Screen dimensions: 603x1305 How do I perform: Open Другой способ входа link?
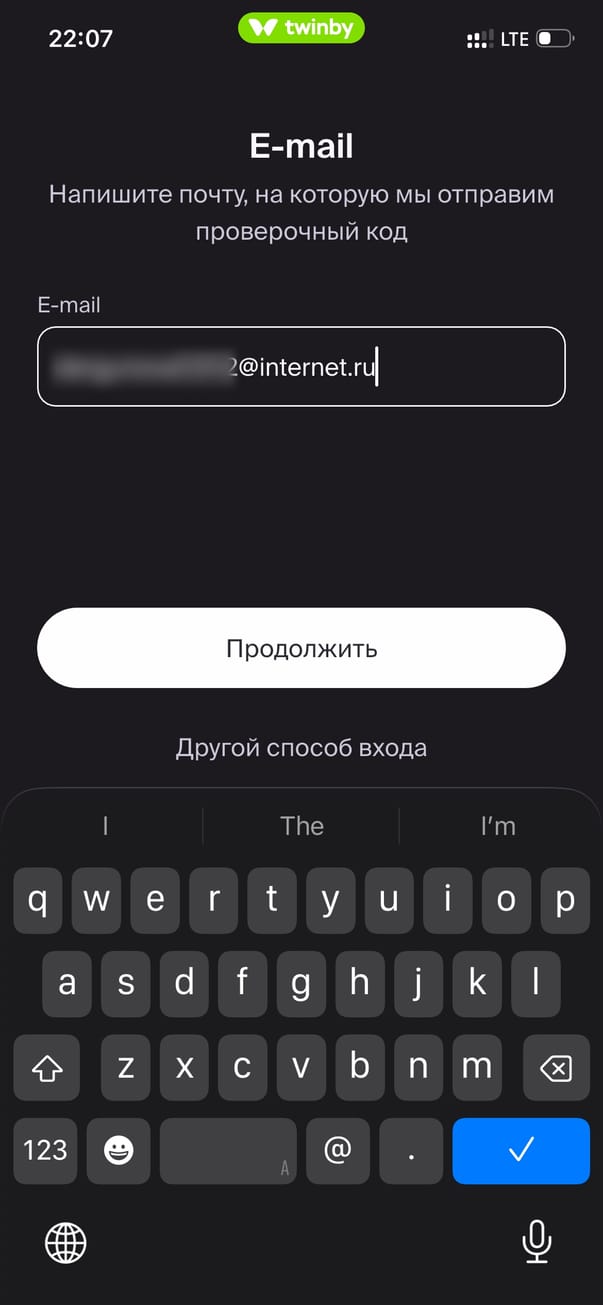pyautogui.click(x=301, y=748)
